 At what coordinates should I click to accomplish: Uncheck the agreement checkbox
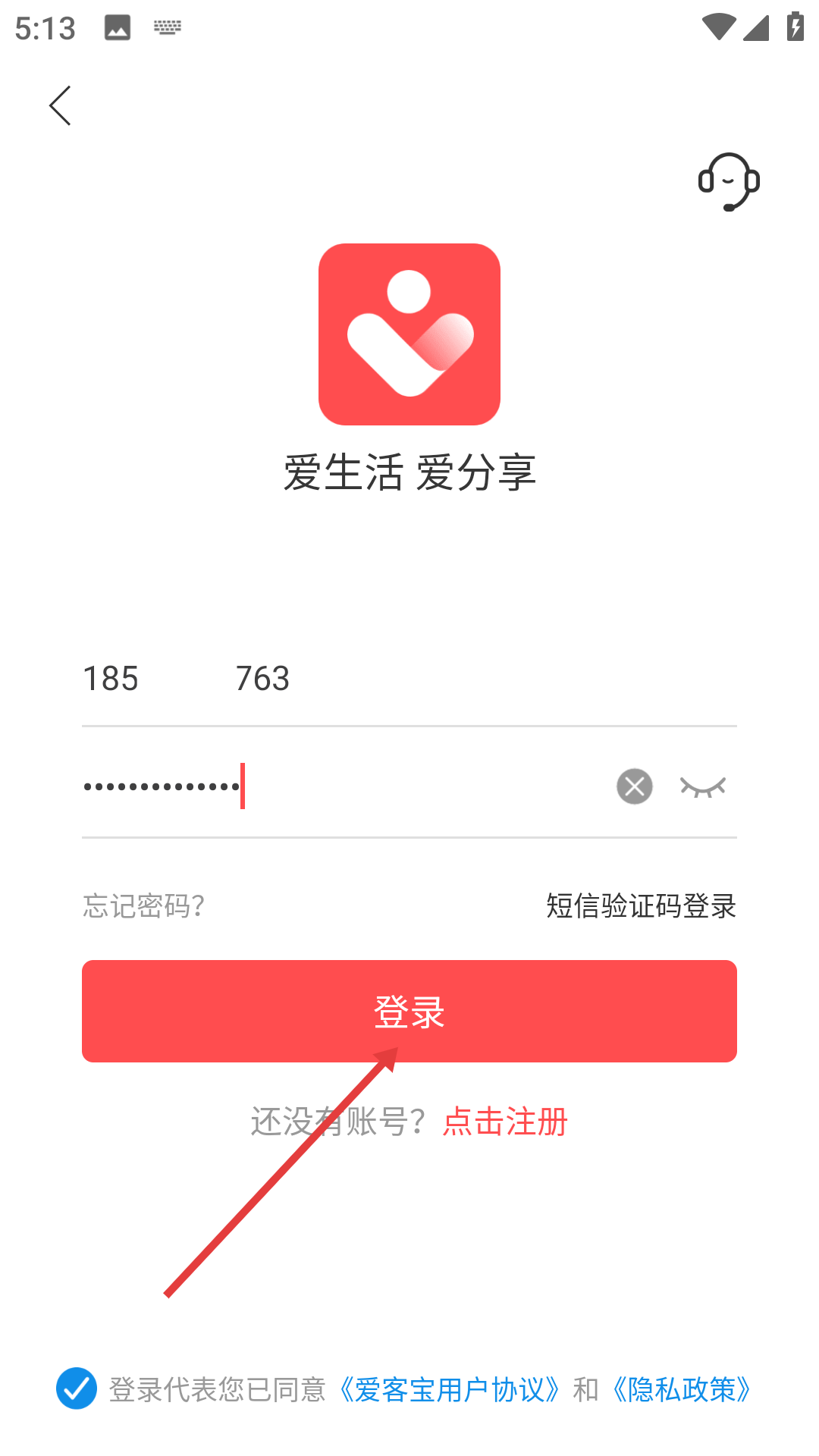(x=77, y=1389)
